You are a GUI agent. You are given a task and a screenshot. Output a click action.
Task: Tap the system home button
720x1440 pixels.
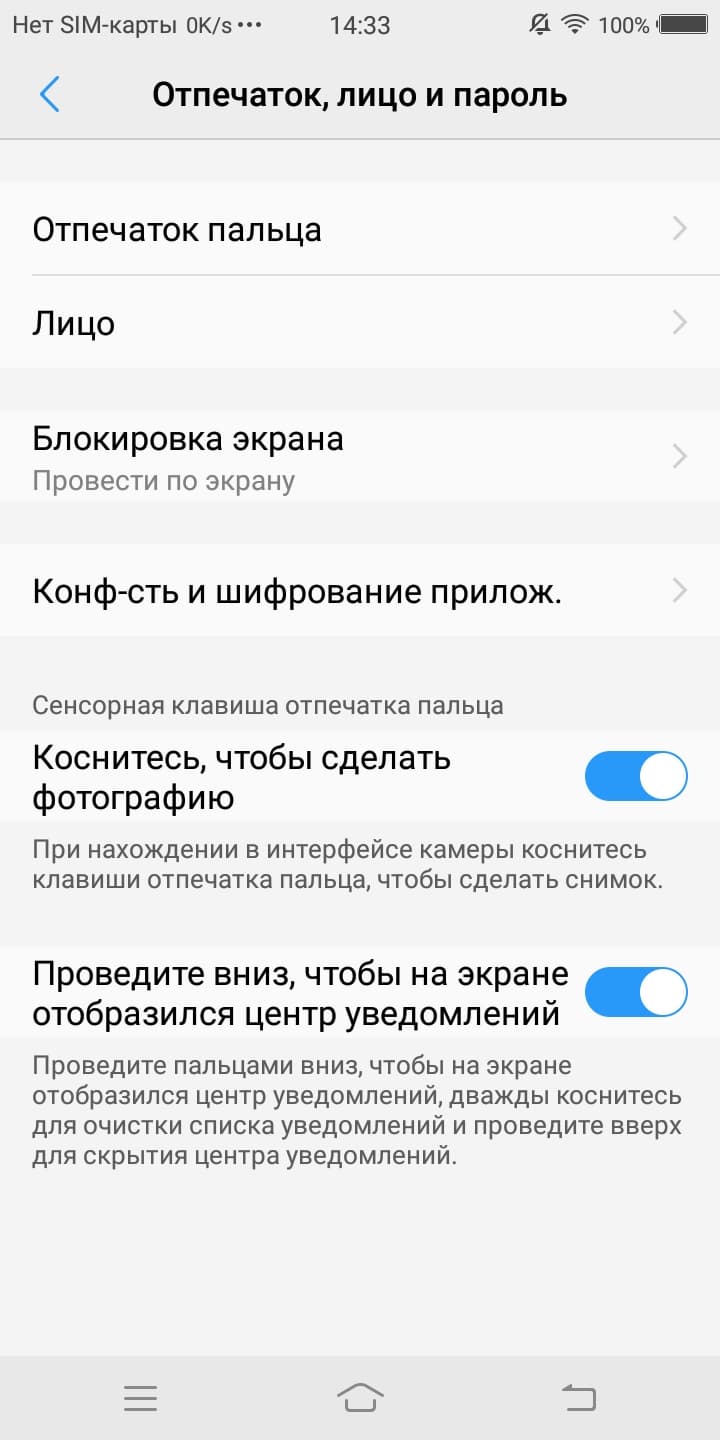click(x=360, y=1397)
